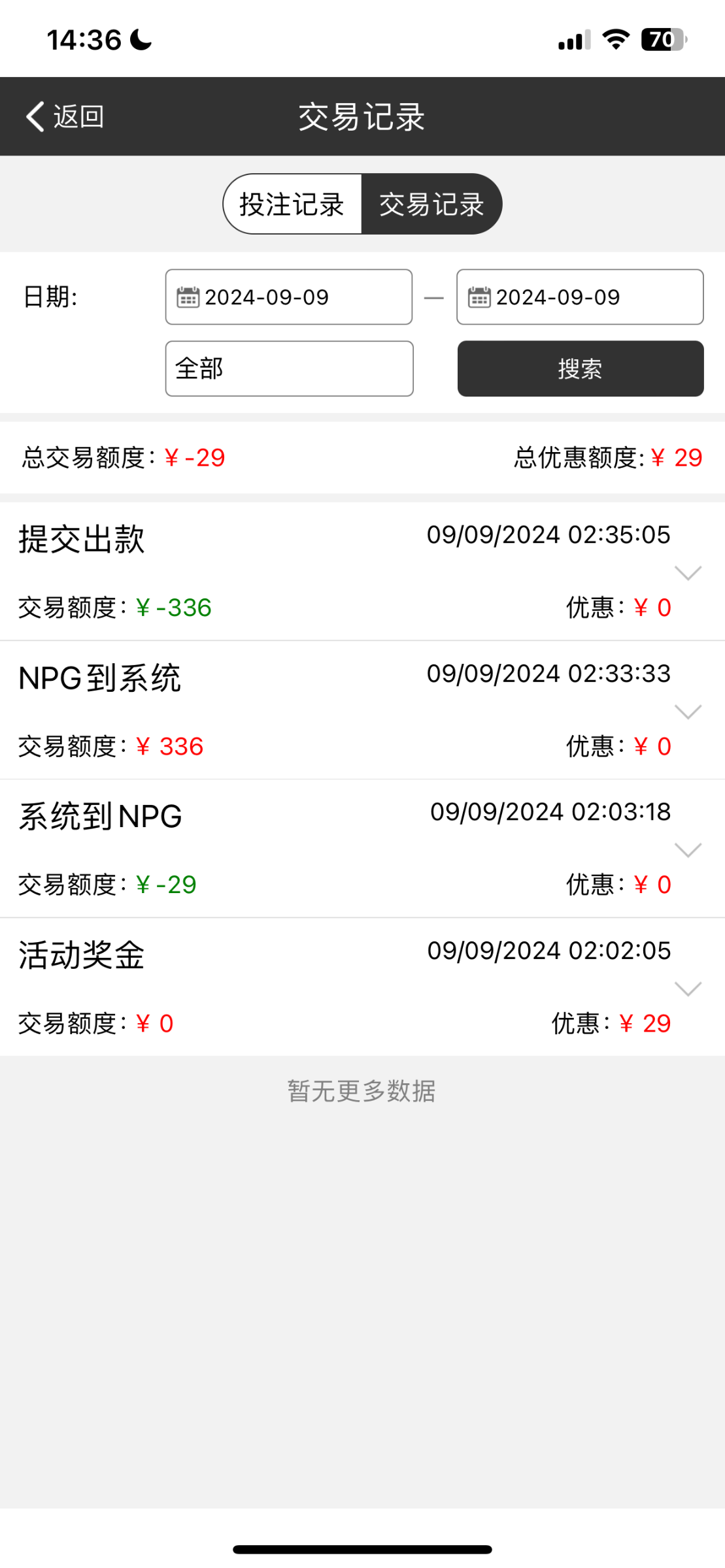Select the 交易记录 tab
Image resolution: width=725 pixels, height=1568 pixels.
431,204
